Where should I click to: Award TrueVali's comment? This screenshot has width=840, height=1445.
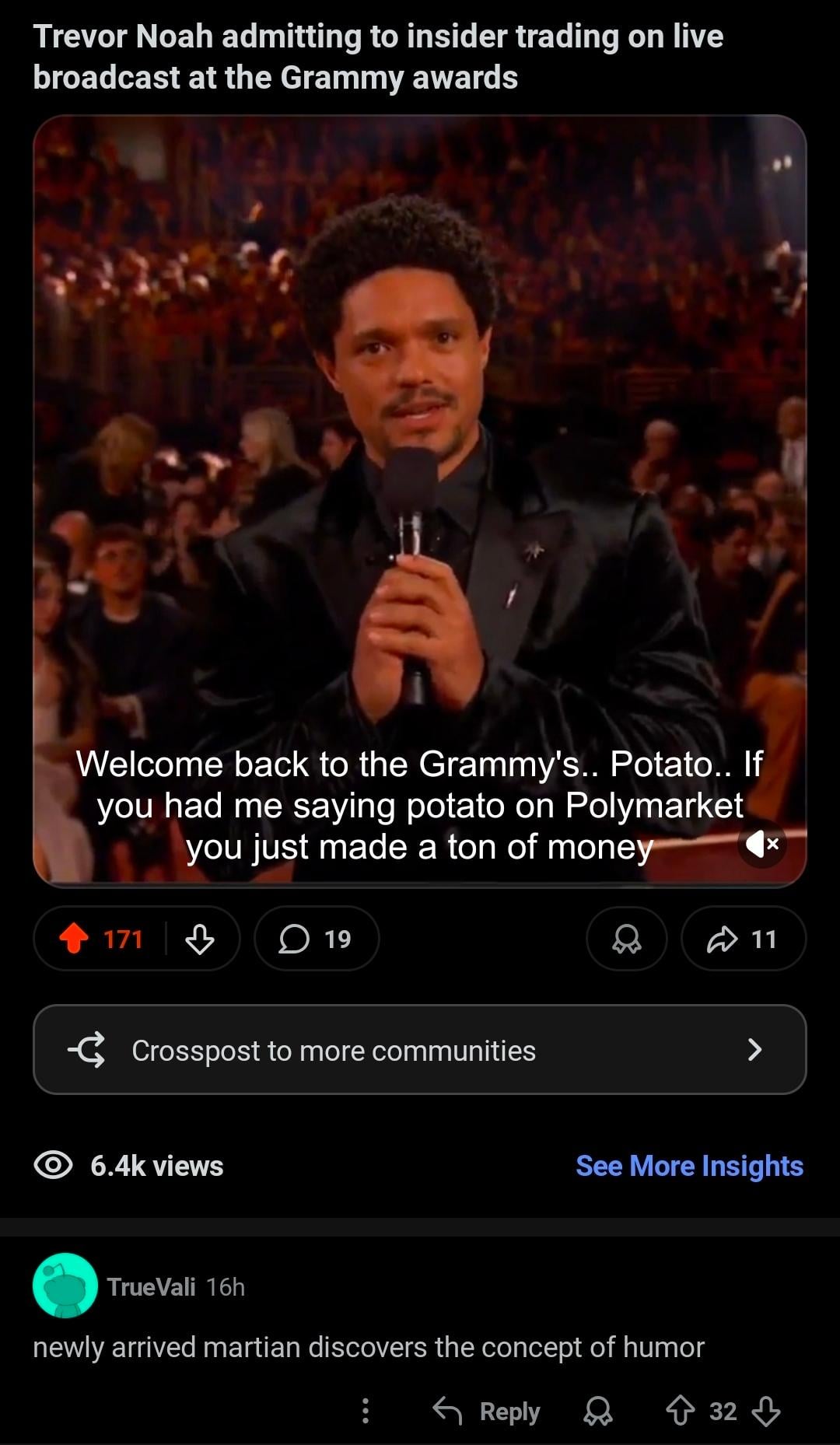(x=598, y=1411)
